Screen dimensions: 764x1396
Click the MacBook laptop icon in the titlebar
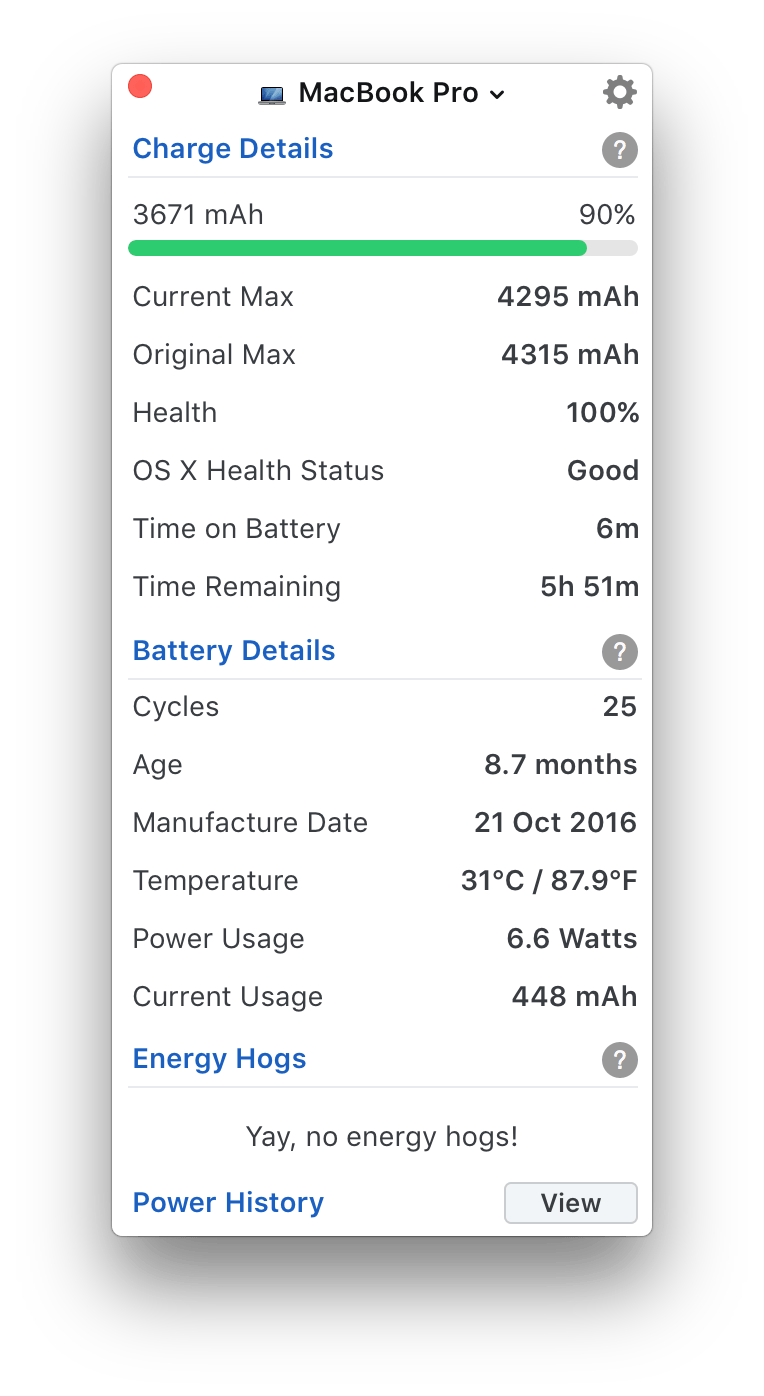272,92
